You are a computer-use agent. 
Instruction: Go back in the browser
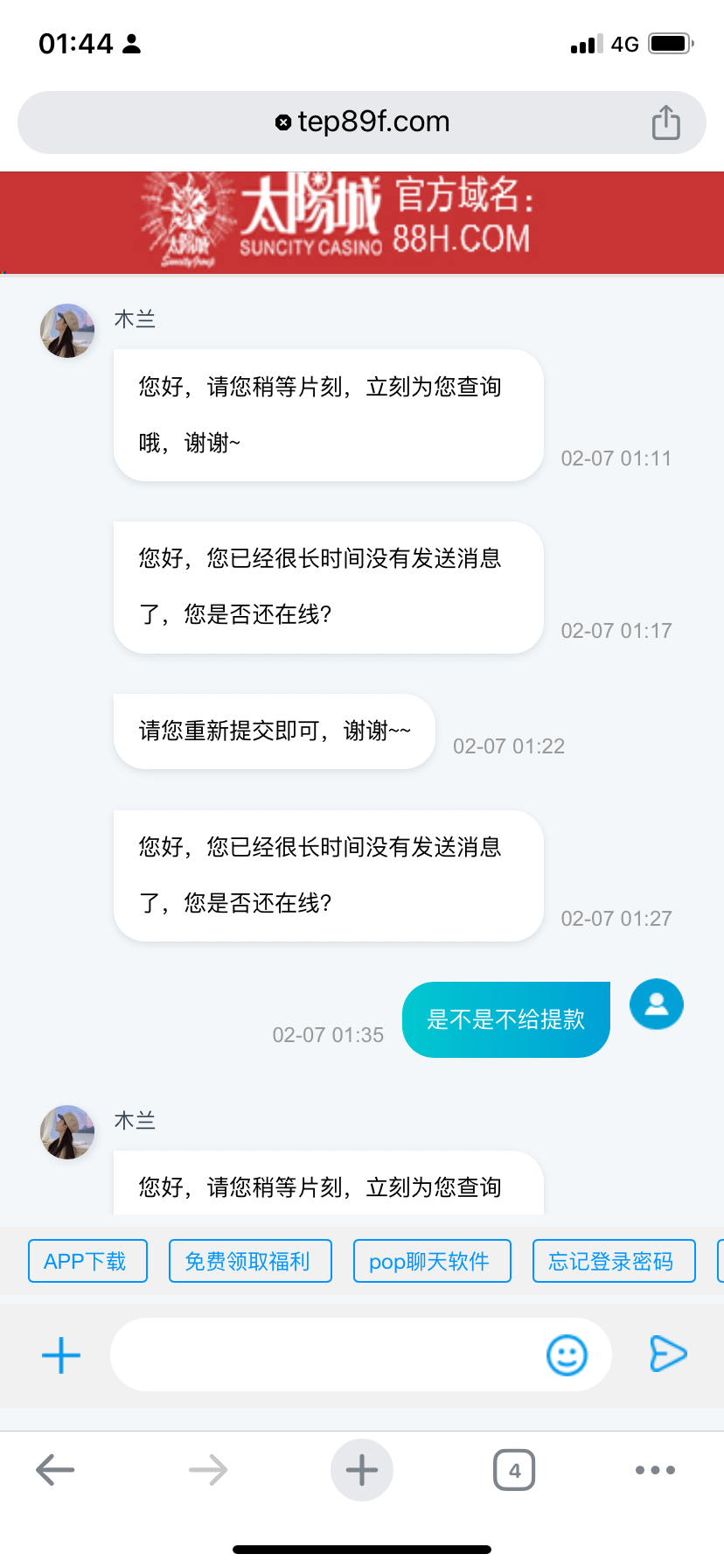point(55,1470)
